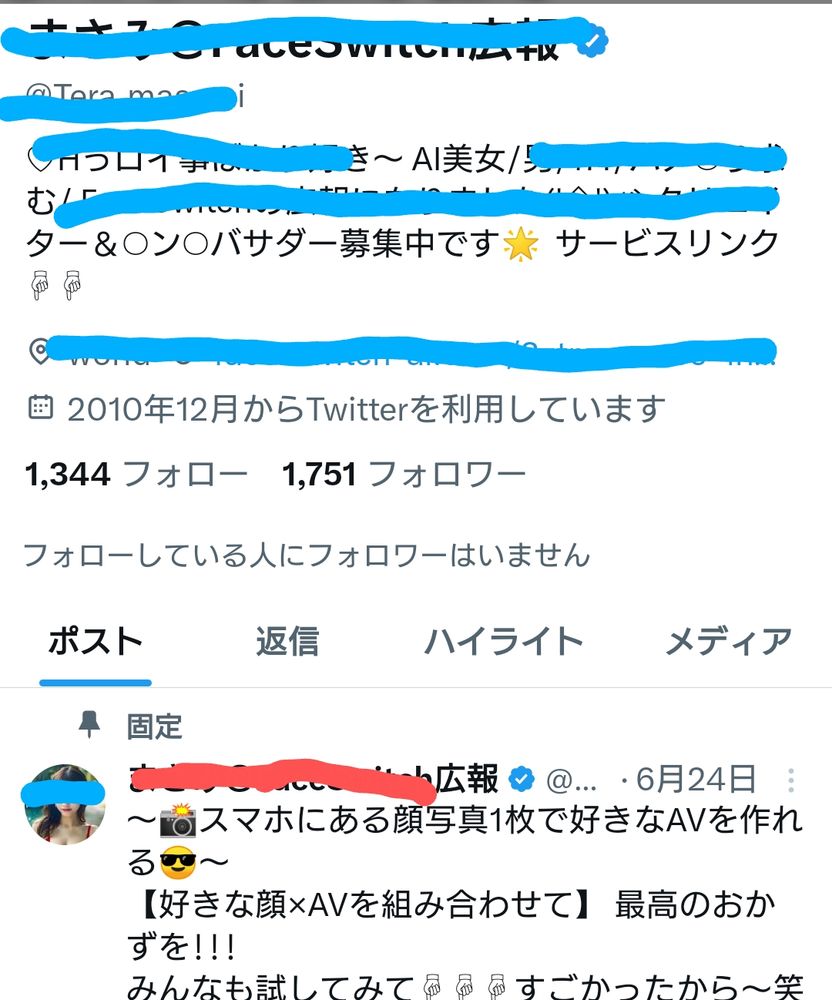This screenshot has width=832, height=1000.
Task: Click the blue verified checkmark beside the profile name
Action: pos(593,40)
